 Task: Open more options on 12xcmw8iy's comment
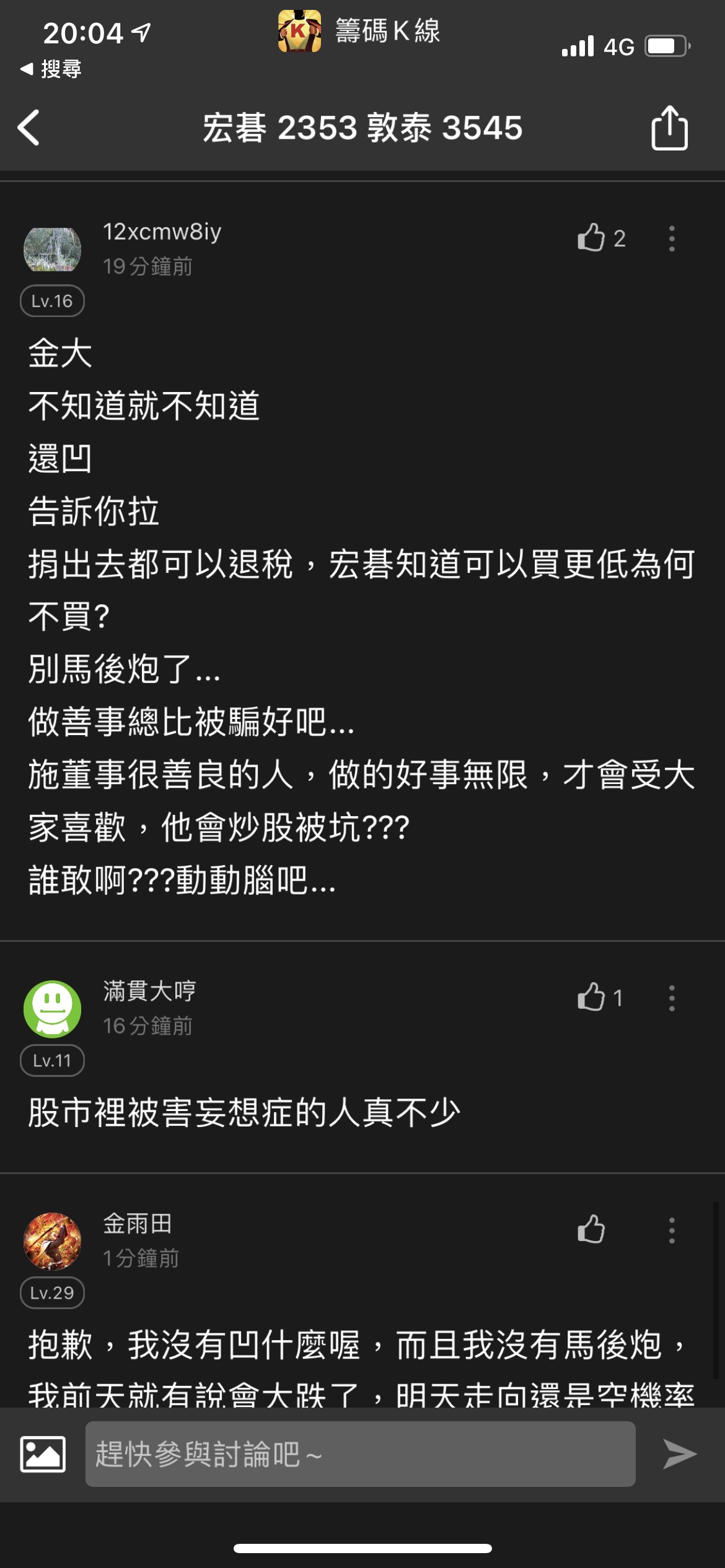pyautogui.click(x=672, y=238)
